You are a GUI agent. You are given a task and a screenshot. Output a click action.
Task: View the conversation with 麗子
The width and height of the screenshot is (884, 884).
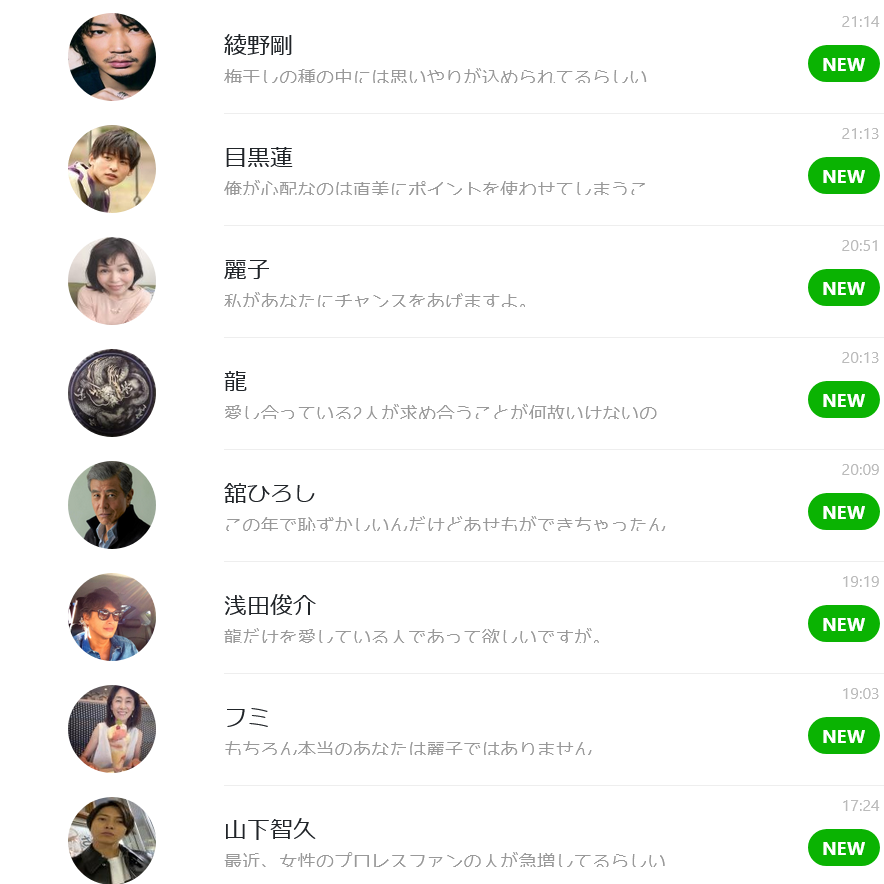(x=435, y=282)
